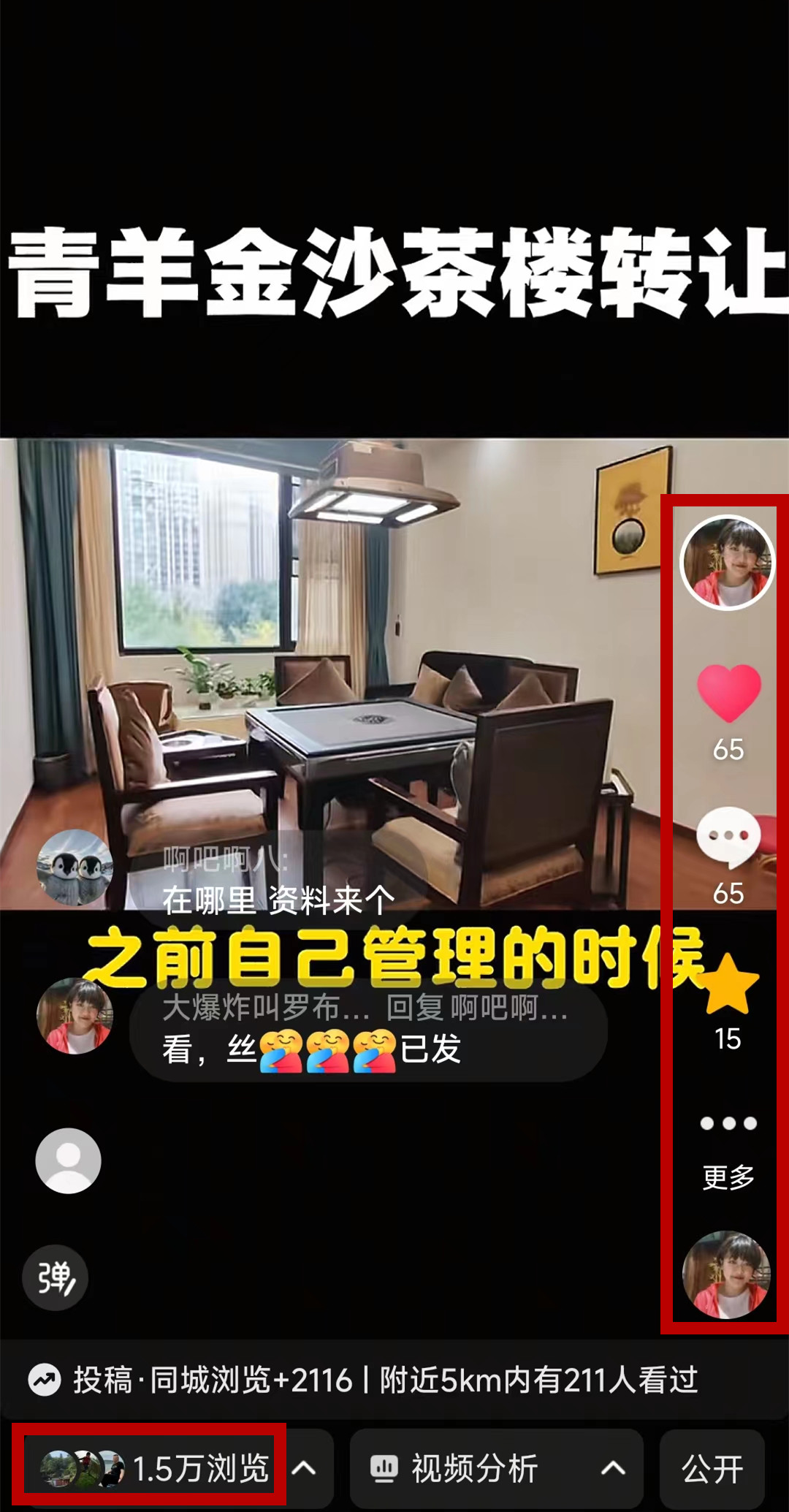Open the comments bubble icon
Screen dimensions: 789x1512
click(728, 837)
